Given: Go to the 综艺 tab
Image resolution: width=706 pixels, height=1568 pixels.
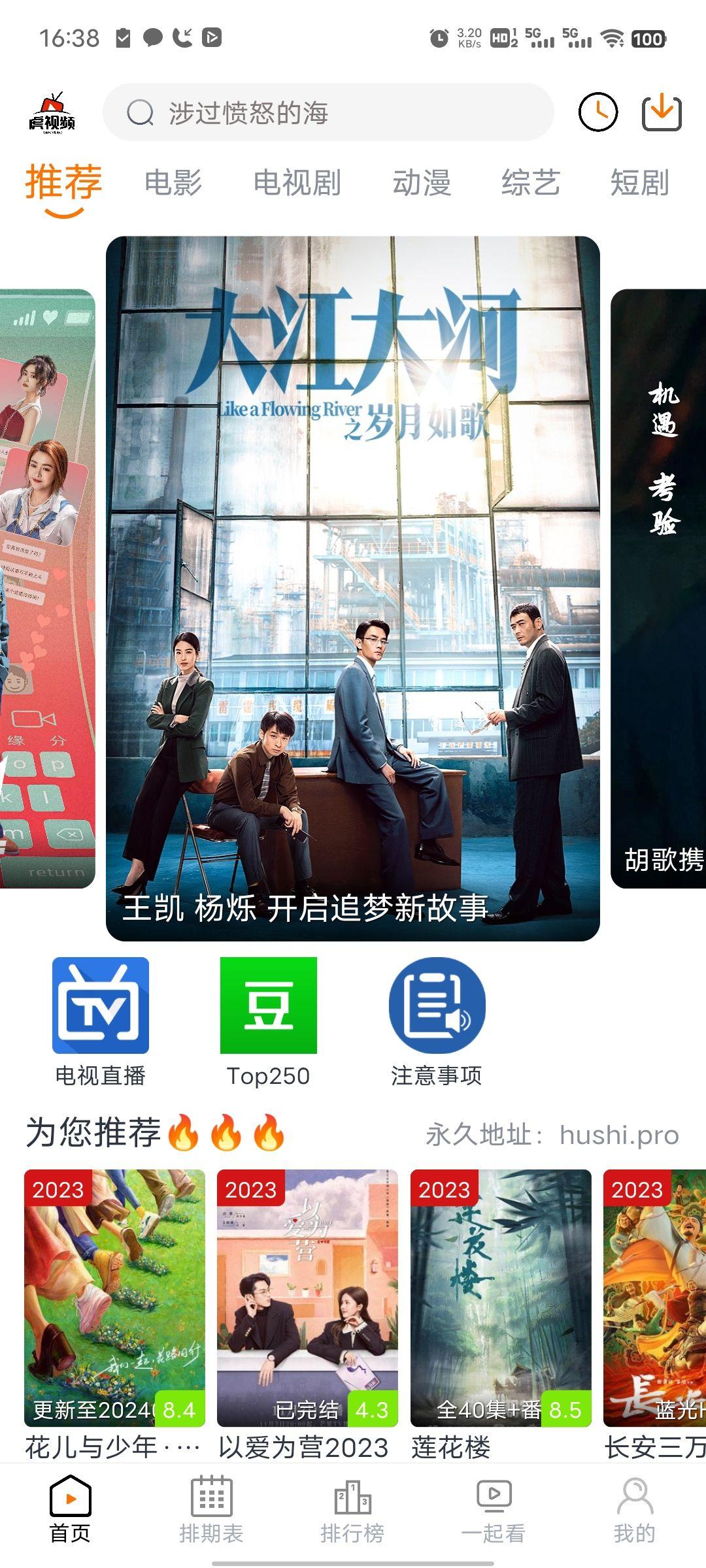Looking at the screenshot, I should click(530, 182).
